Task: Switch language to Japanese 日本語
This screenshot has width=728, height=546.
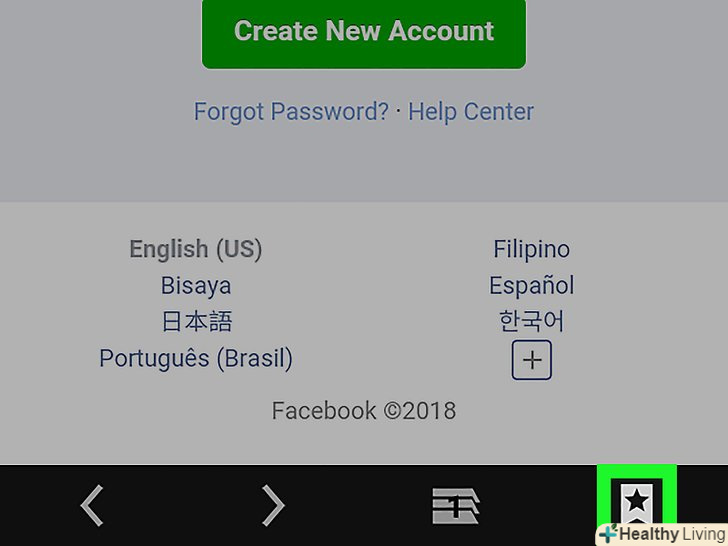Action: [196, 322]
